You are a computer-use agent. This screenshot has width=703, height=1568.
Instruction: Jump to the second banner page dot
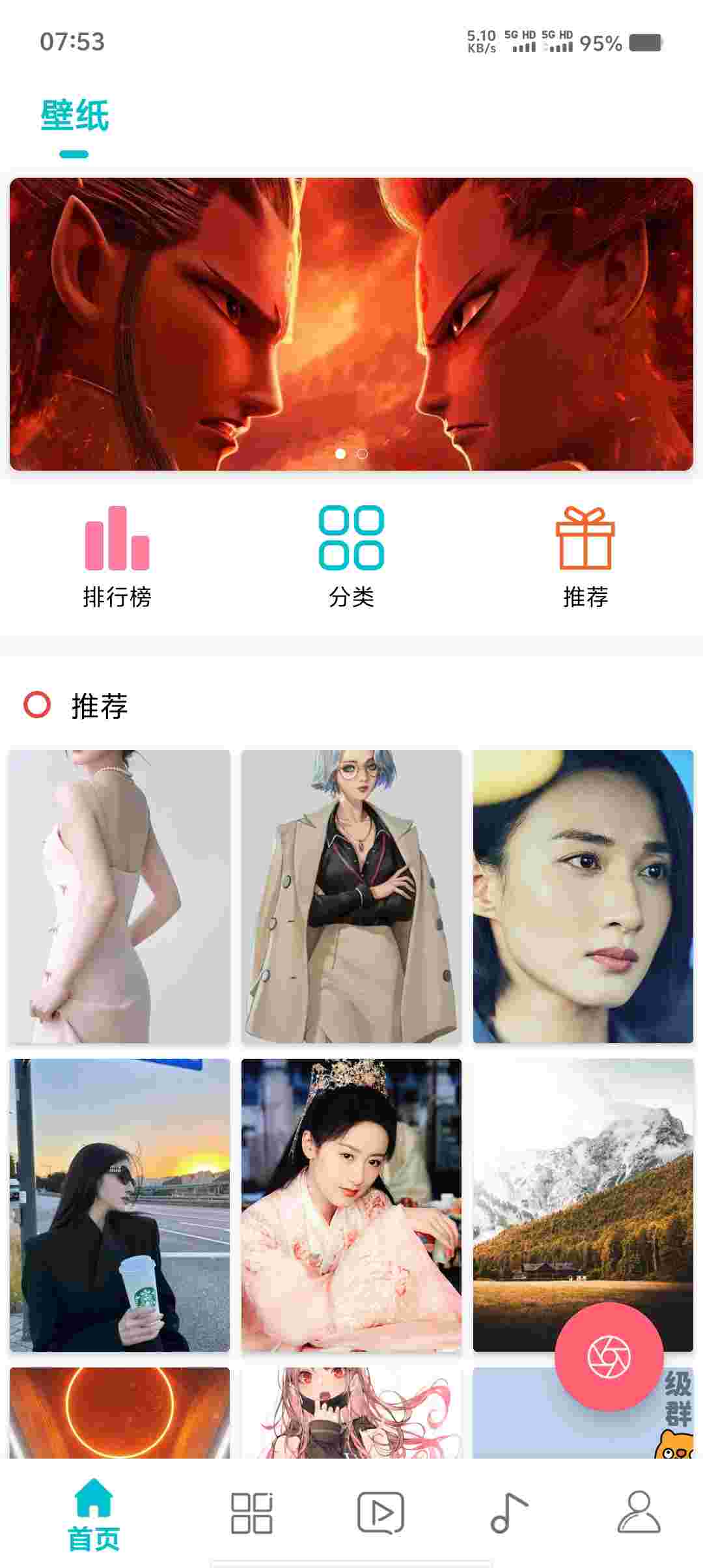tap(363, 454)
